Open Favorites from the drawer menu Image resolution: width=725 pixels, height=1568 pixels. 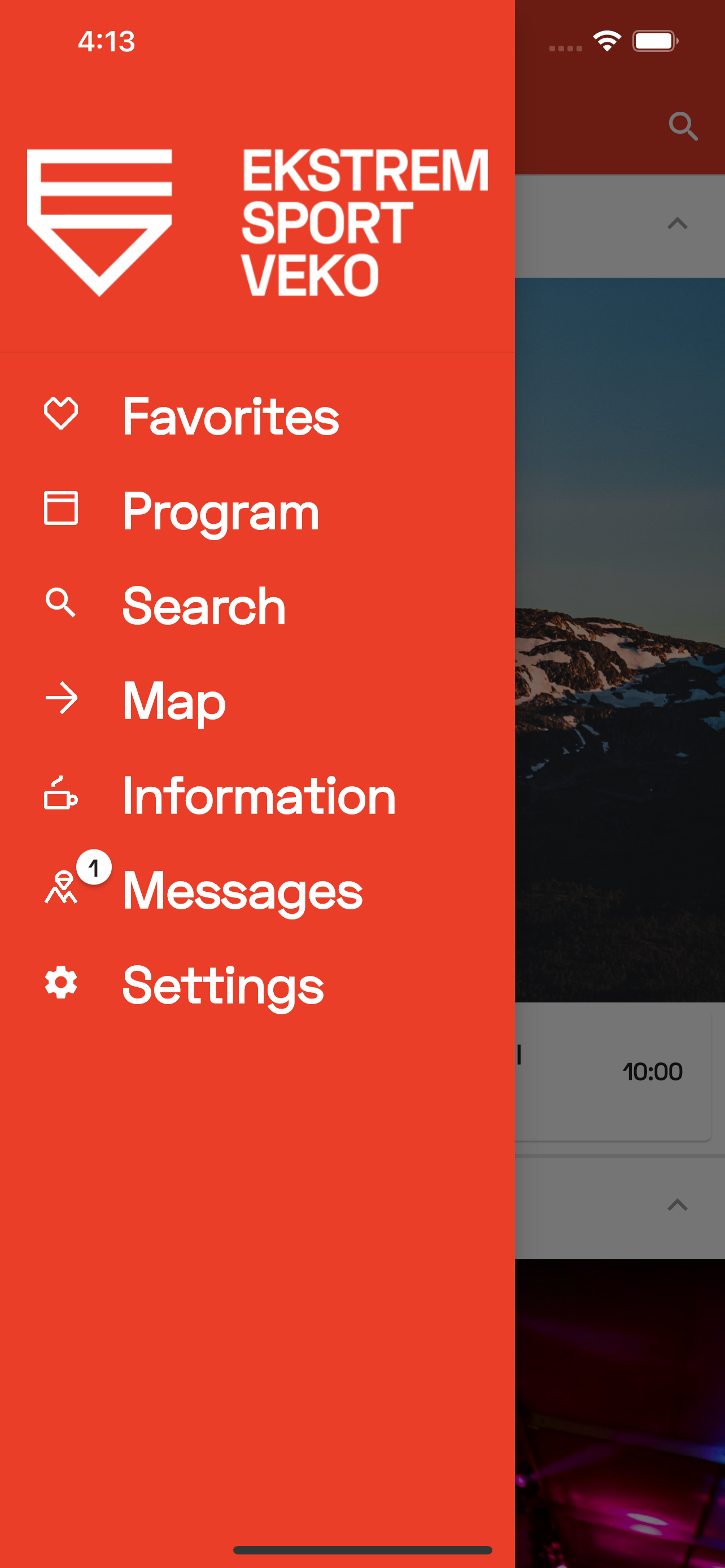pos(230,417)
